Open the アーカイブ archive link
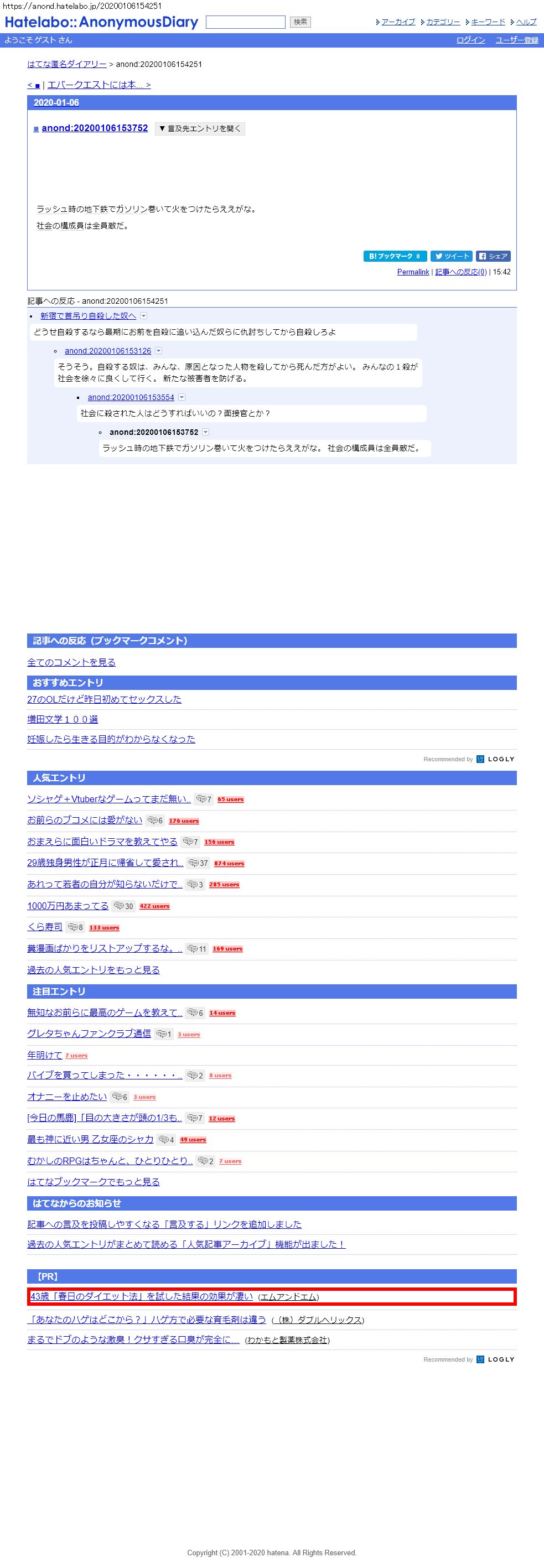 click(x=398, y=22)
